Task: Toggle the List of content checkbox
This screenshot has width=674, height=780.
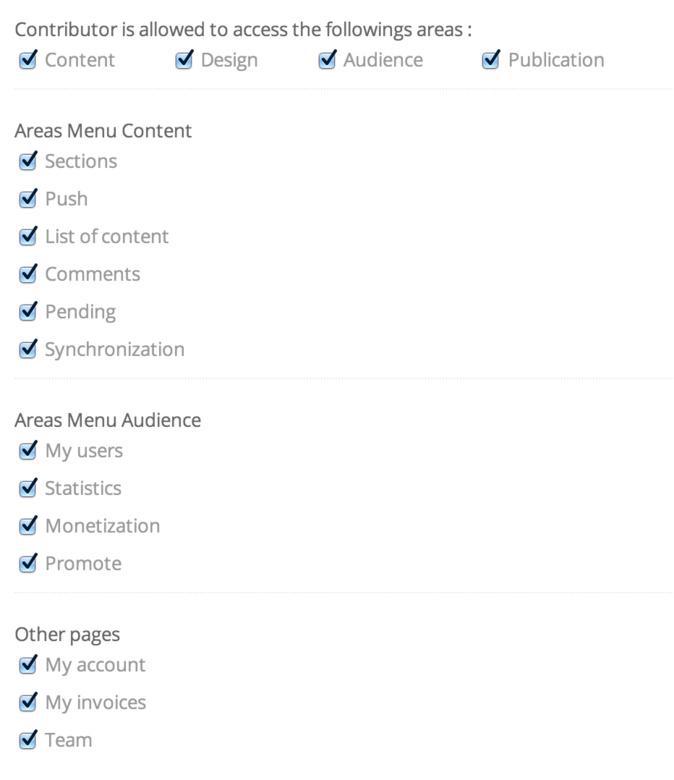Action: point(27,237)
